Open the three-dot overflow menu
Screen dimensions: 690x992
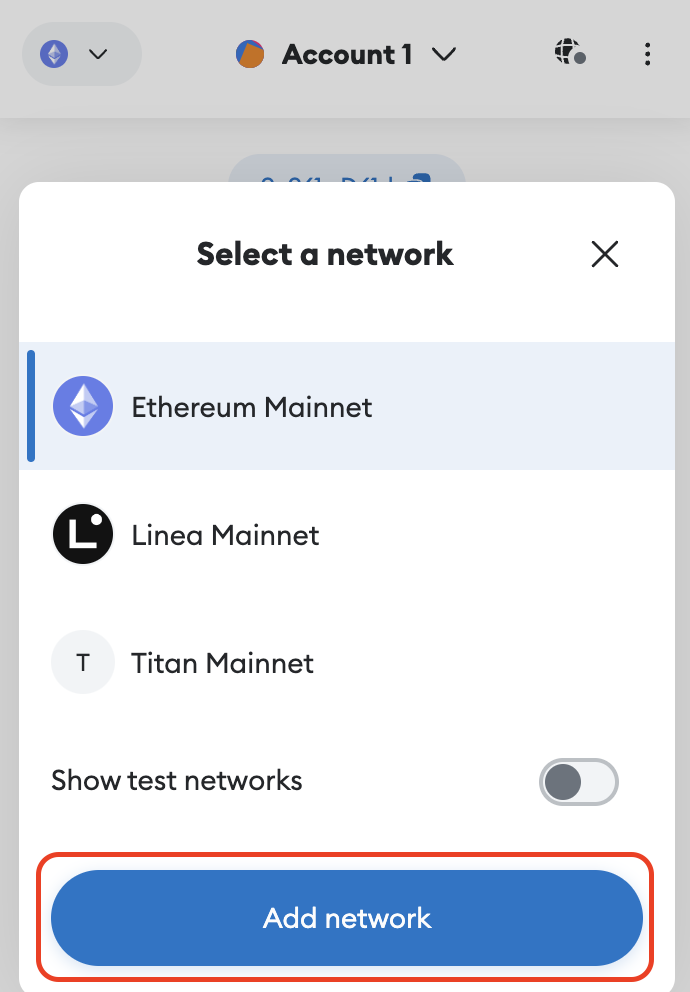pos(648,54)
